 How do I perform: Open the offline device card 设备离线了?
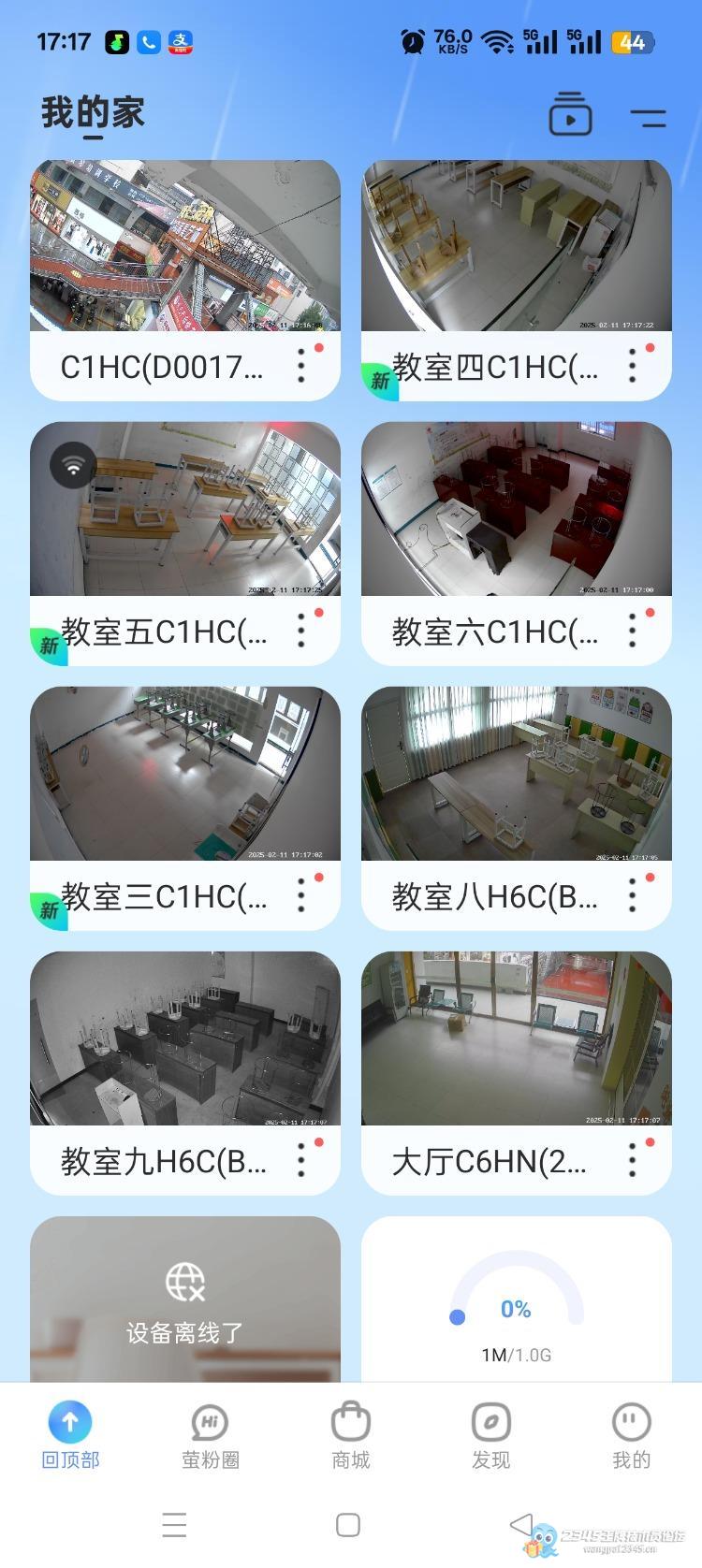[x=185, y=1299]
